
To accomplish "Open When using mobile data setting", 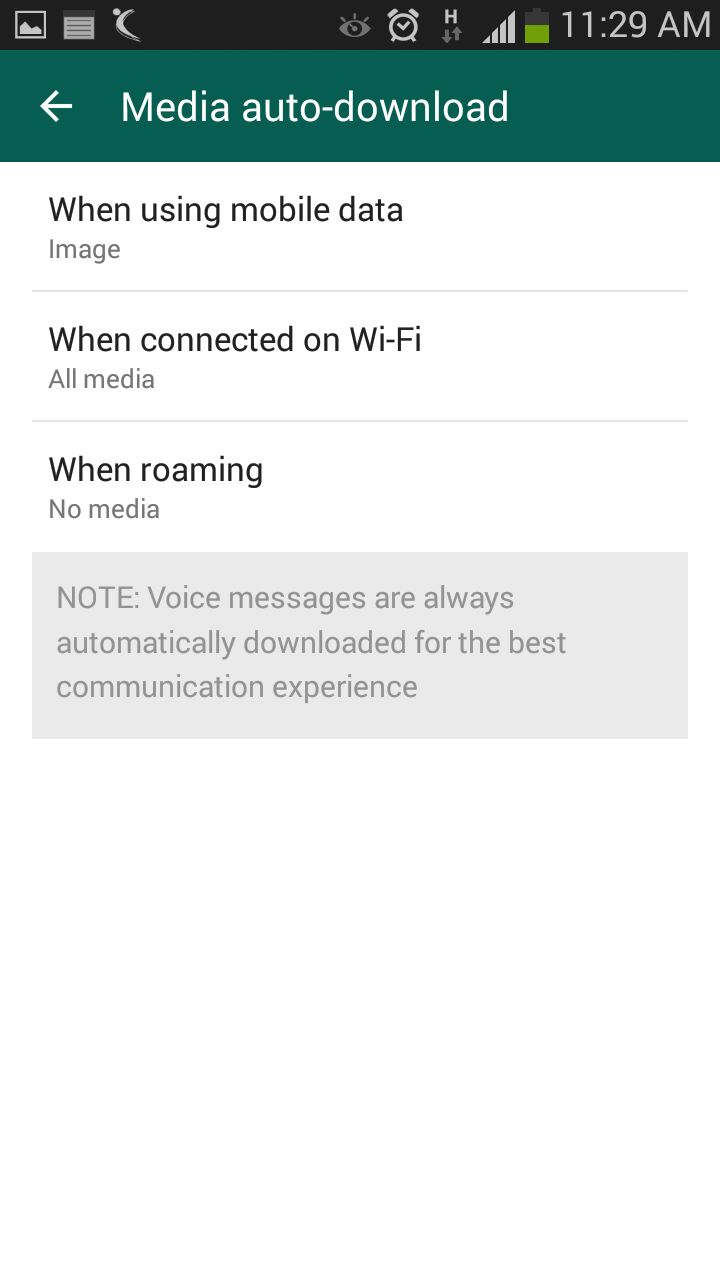I will pyautogui.click(x=359, y=227).
